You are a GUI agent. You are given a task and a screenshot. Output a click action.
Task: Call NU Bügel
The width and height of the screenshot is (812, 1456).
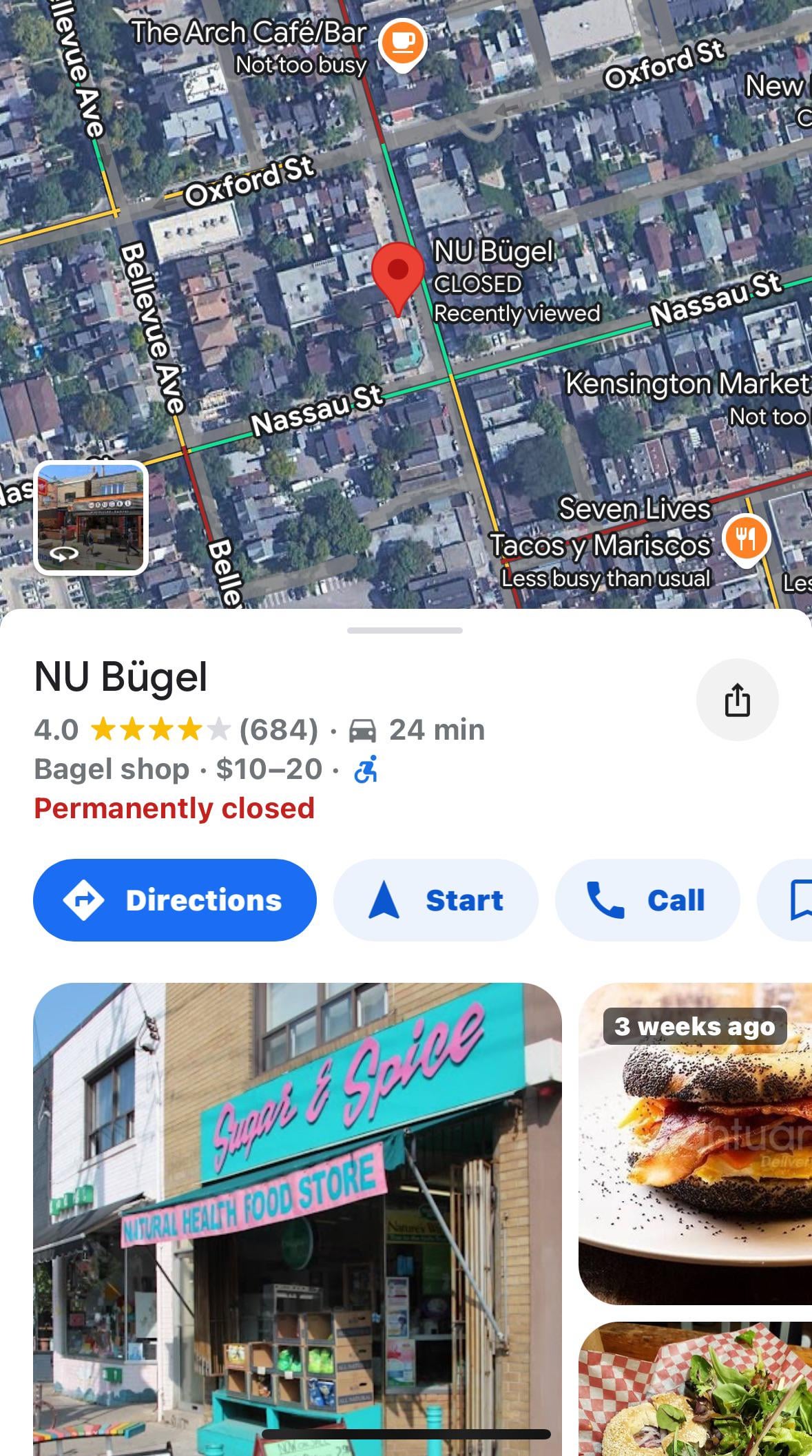click(647, 899)
